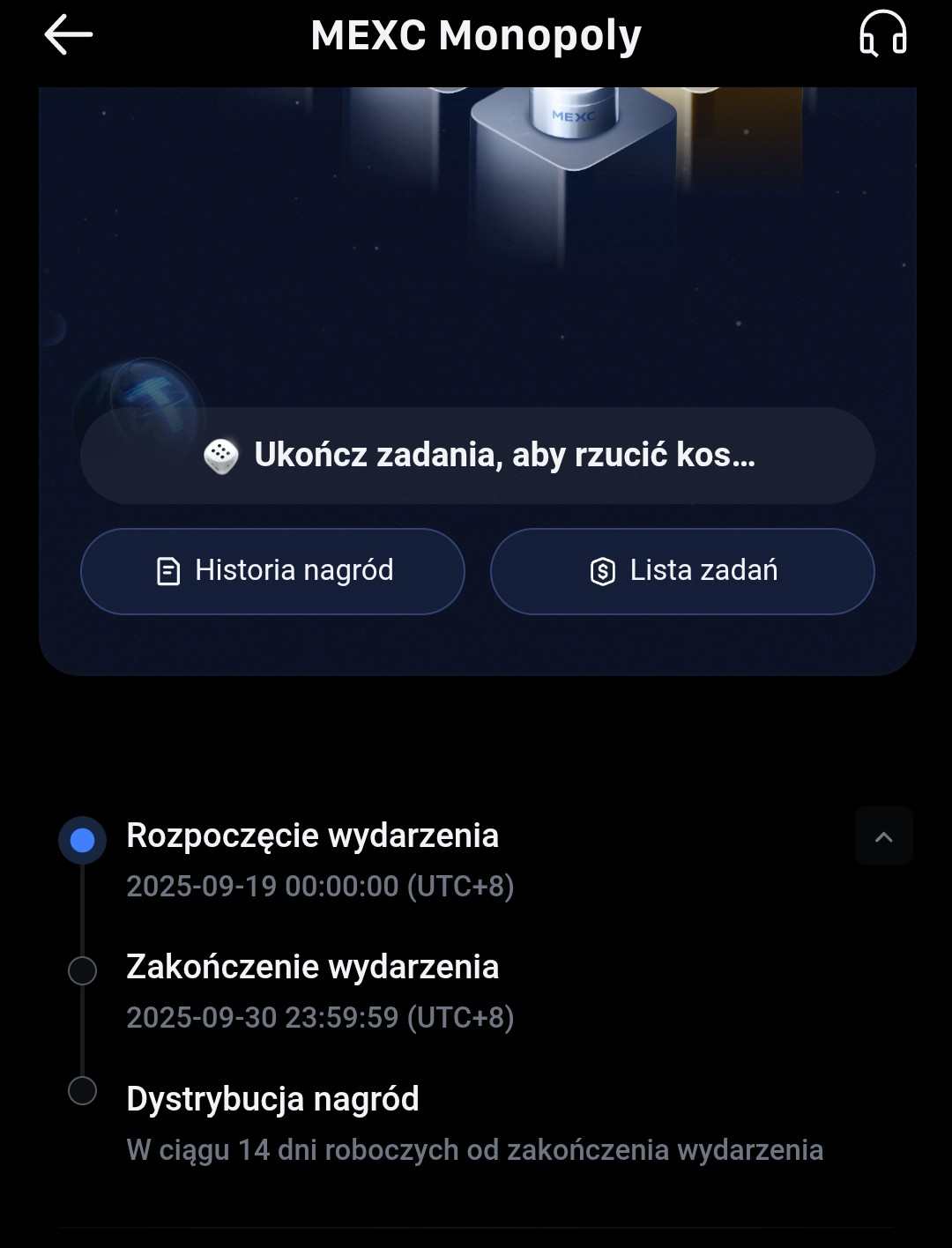Go back using the arrow icon
952x1248 pixels.
pos(69,35)
